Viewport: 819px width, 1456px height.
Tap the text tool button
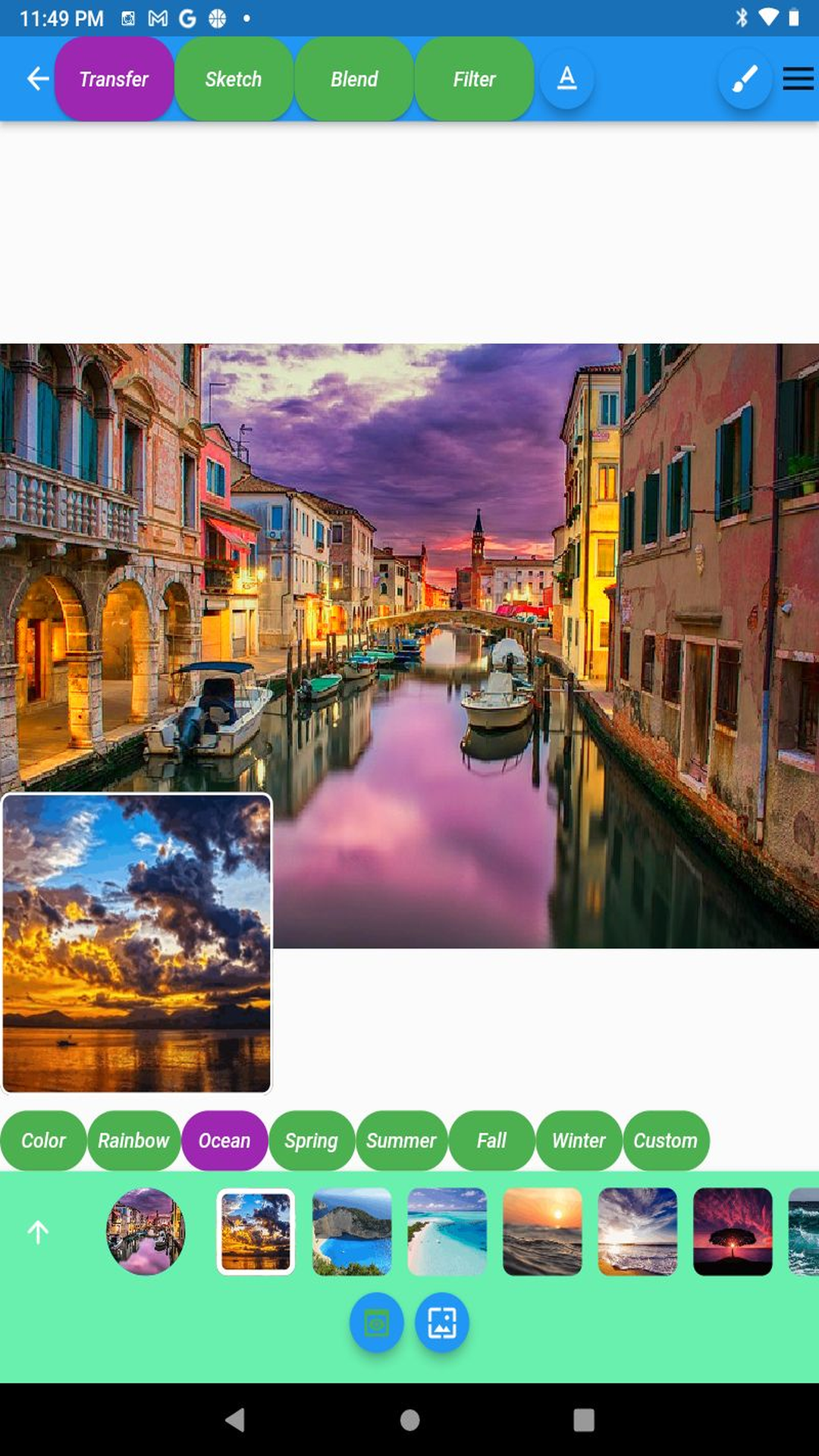tap(566, 79)
